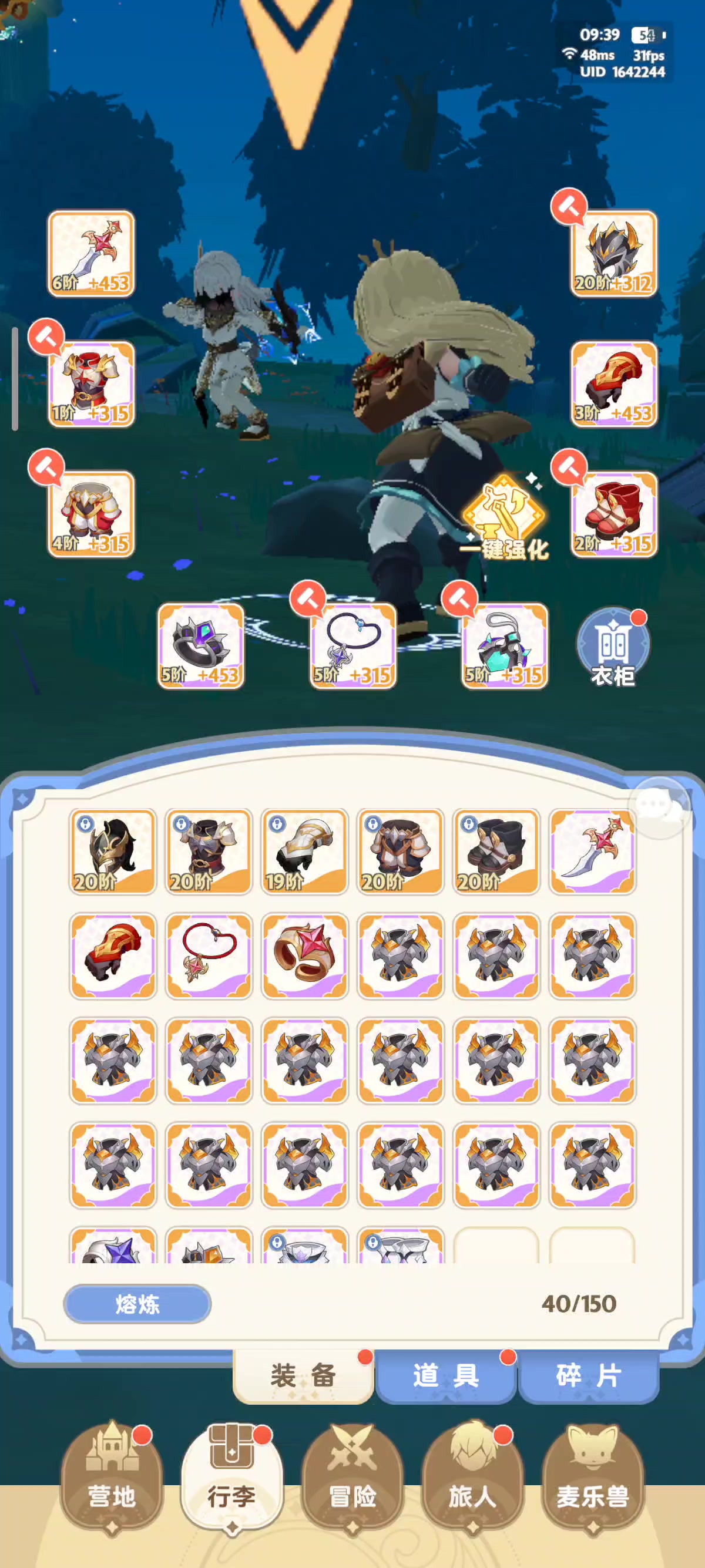The image size is (705, 1568).
Task: Select the red heart necklace in inventory
Action: (209, 955)
